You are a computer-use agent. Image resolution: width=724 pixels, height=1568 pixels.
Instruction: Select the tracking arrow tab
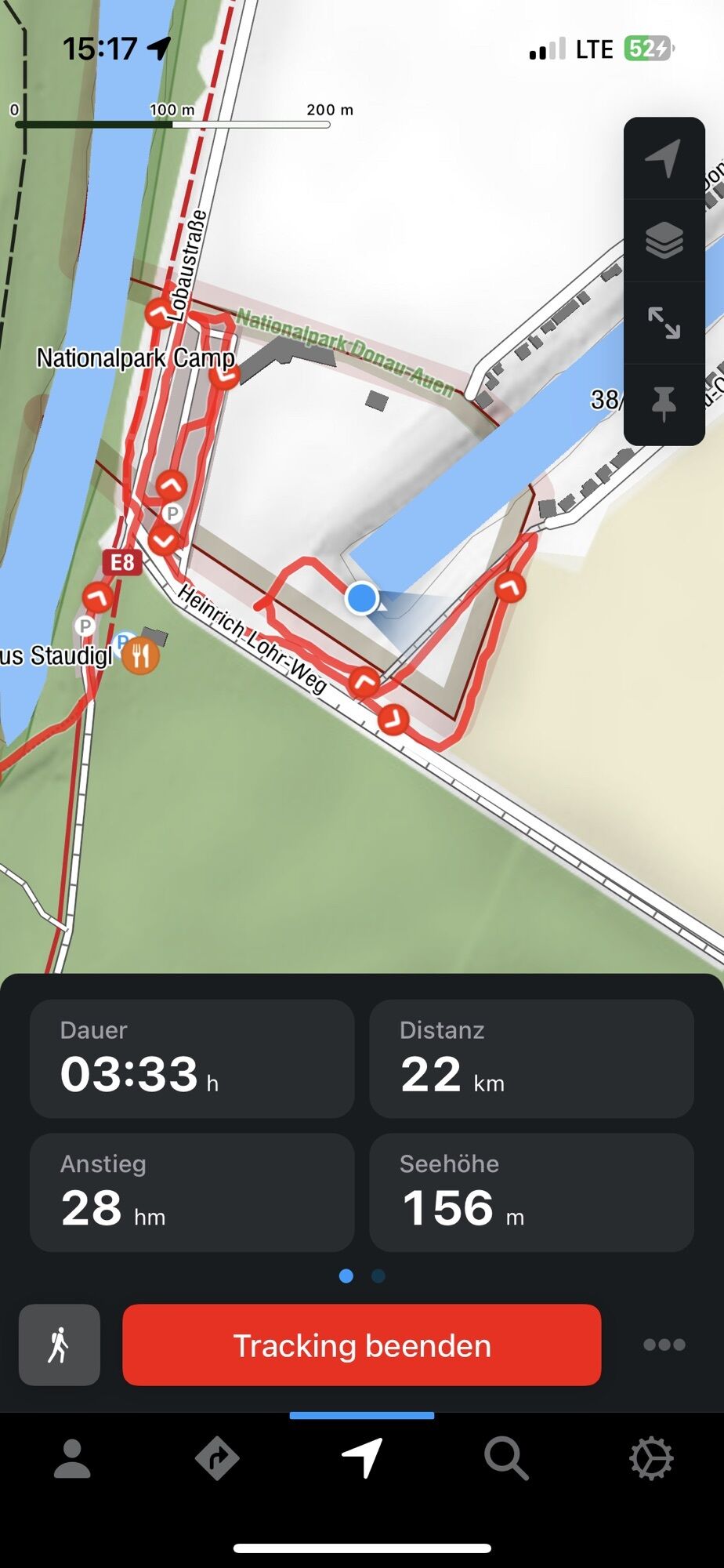(x=362, y=1459)
